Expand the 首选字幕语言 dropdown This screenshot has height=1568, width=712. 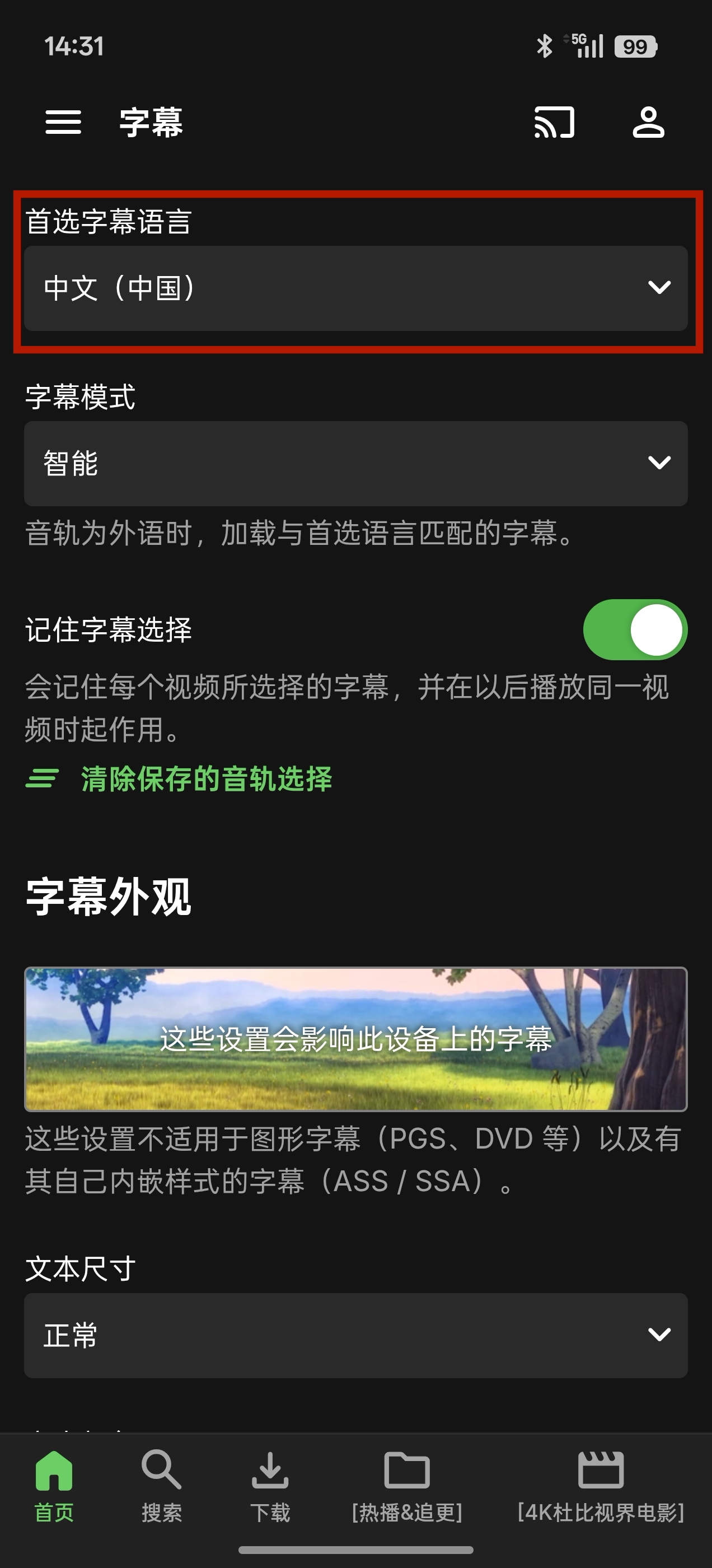355,288
